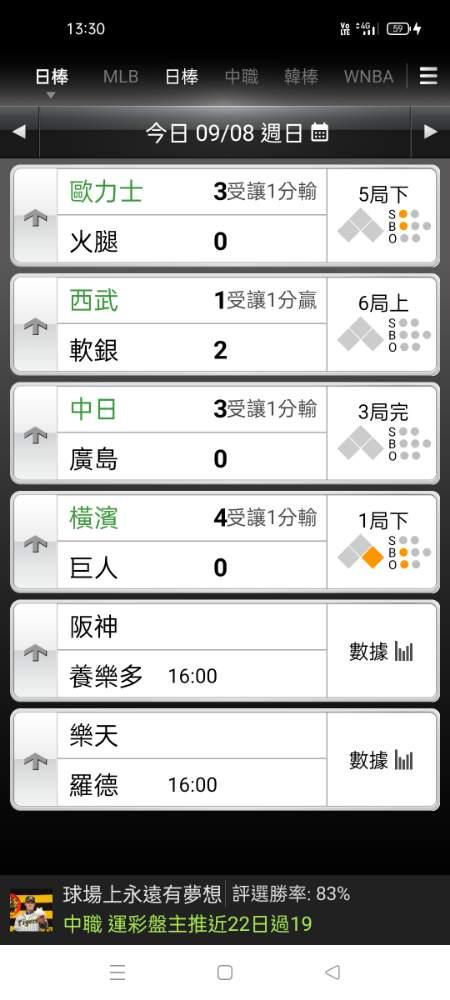This screenshot has height=1000, width=450.
Task: Tap the arrow beside 樂天 game
Action: pos(35,761)
